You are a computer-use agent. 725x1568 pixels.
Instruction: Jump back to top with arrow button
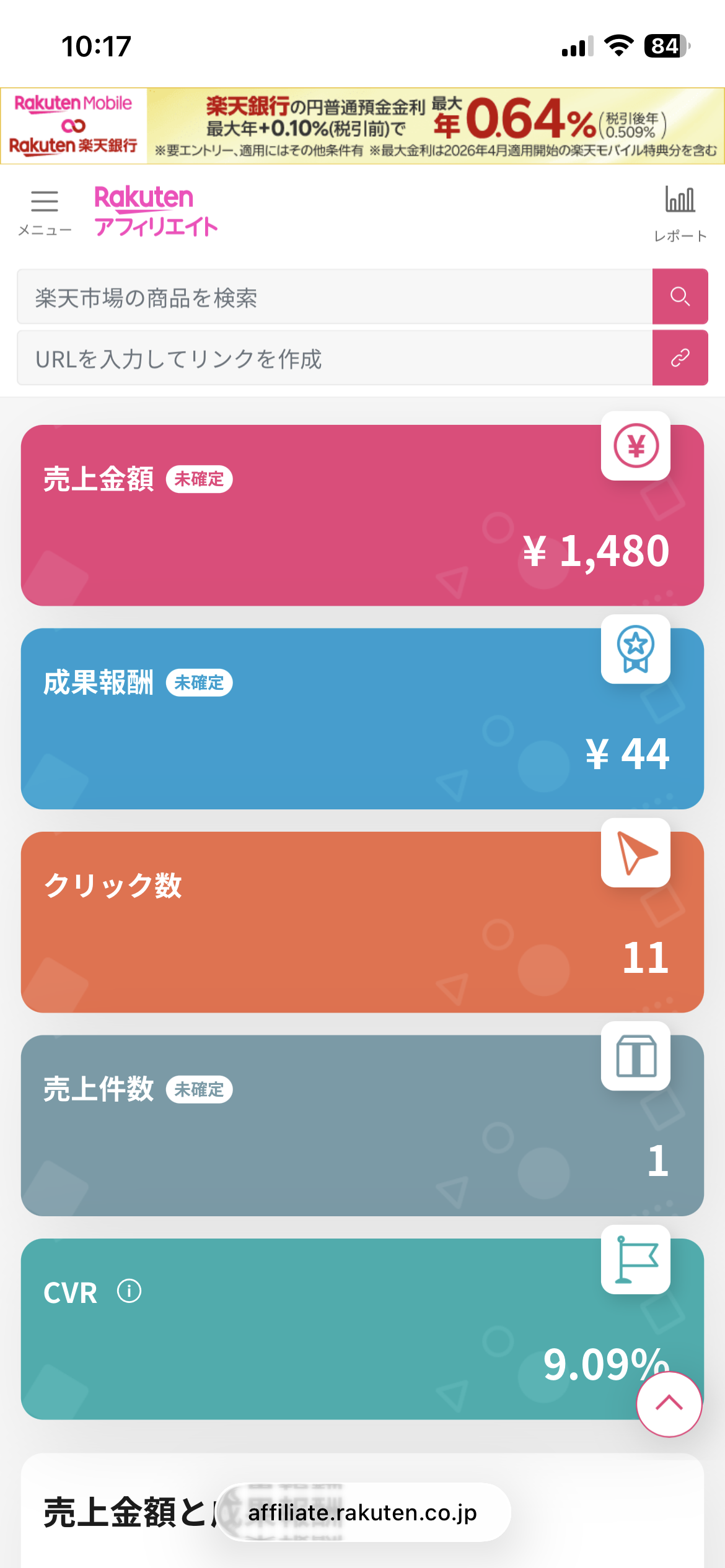(669, 1404)
